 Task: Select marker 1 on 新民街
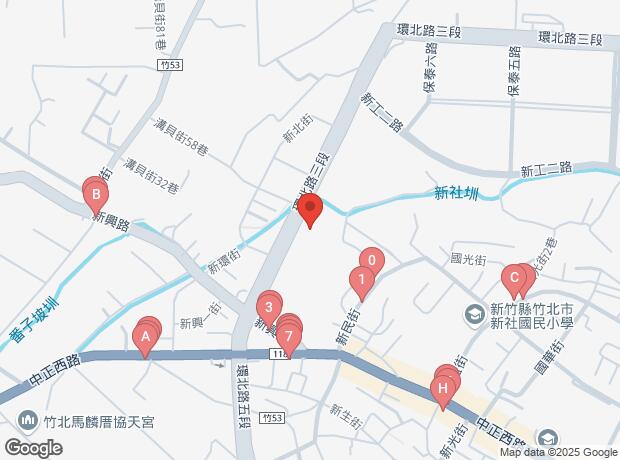click(360, 280)
